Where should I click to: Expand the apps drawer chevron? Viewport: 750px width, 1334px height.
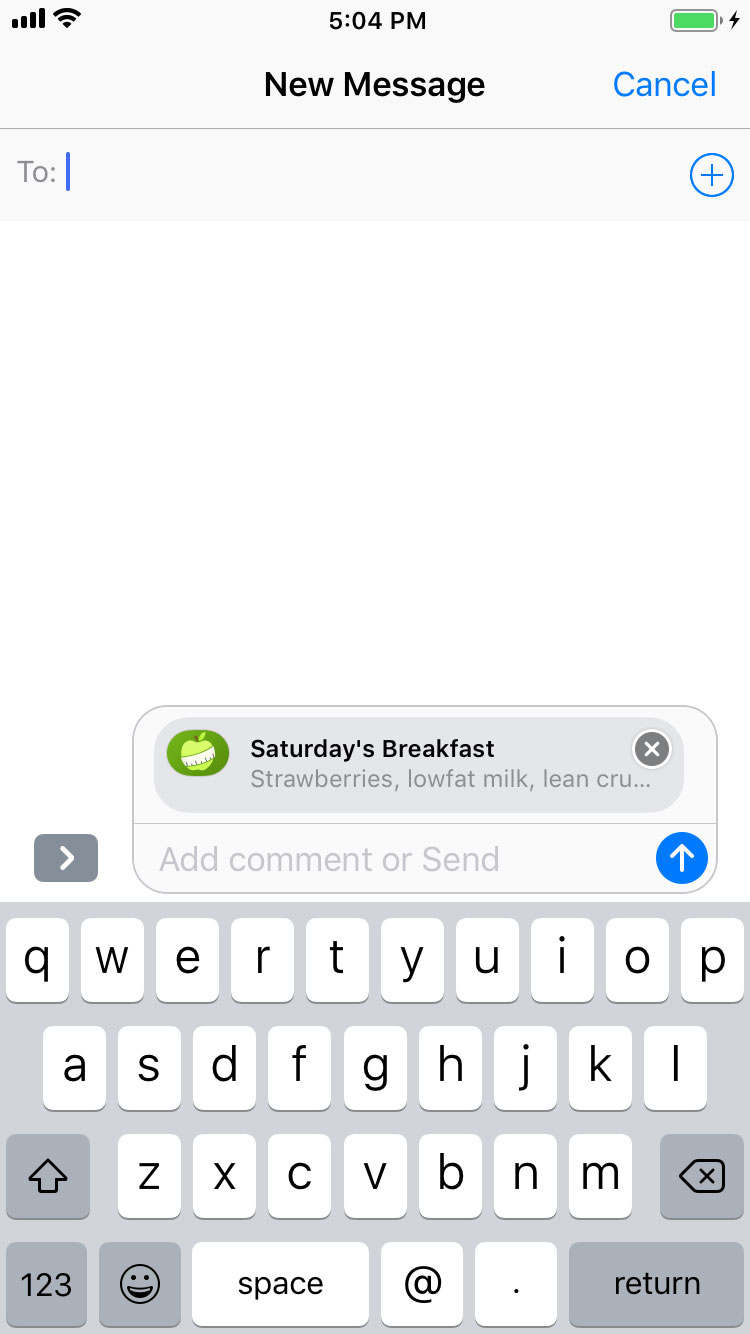[66, 857]
